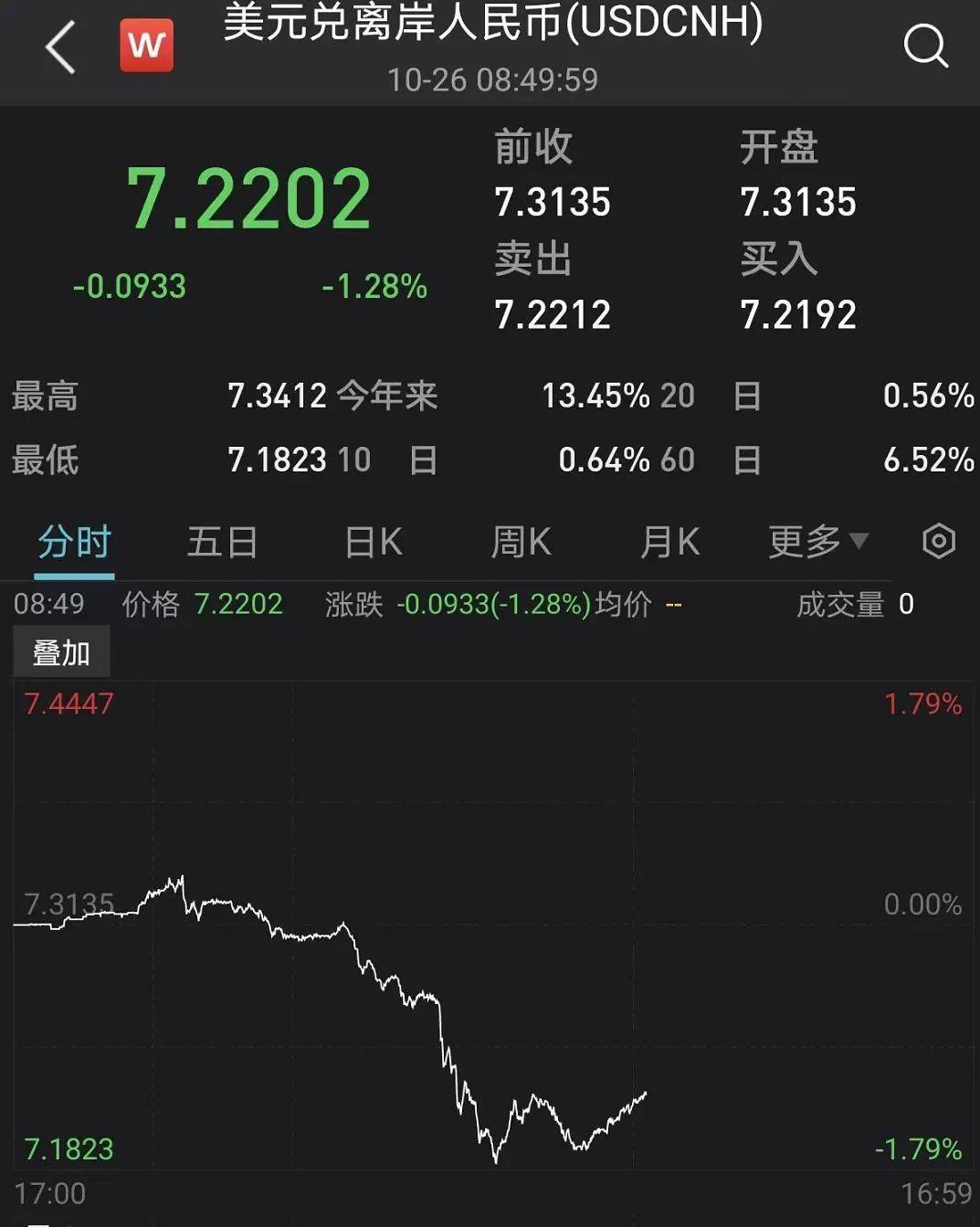Tap the sell quote 7.2212
This screenshot has height=1227, width=980.
point(552,314)
